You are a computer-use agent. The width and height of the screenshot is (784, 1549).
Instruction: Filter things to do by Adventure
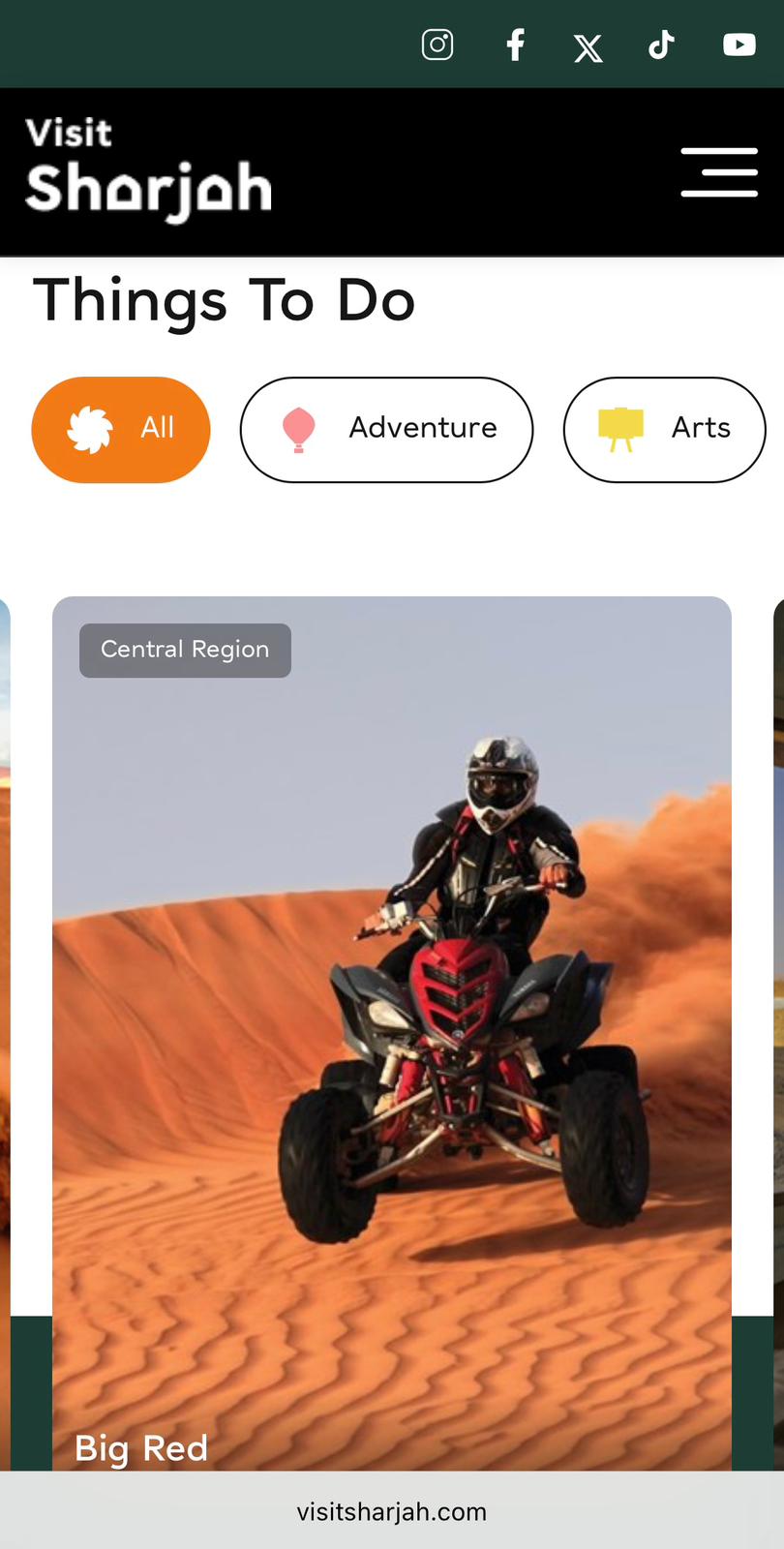click(386, 429)
